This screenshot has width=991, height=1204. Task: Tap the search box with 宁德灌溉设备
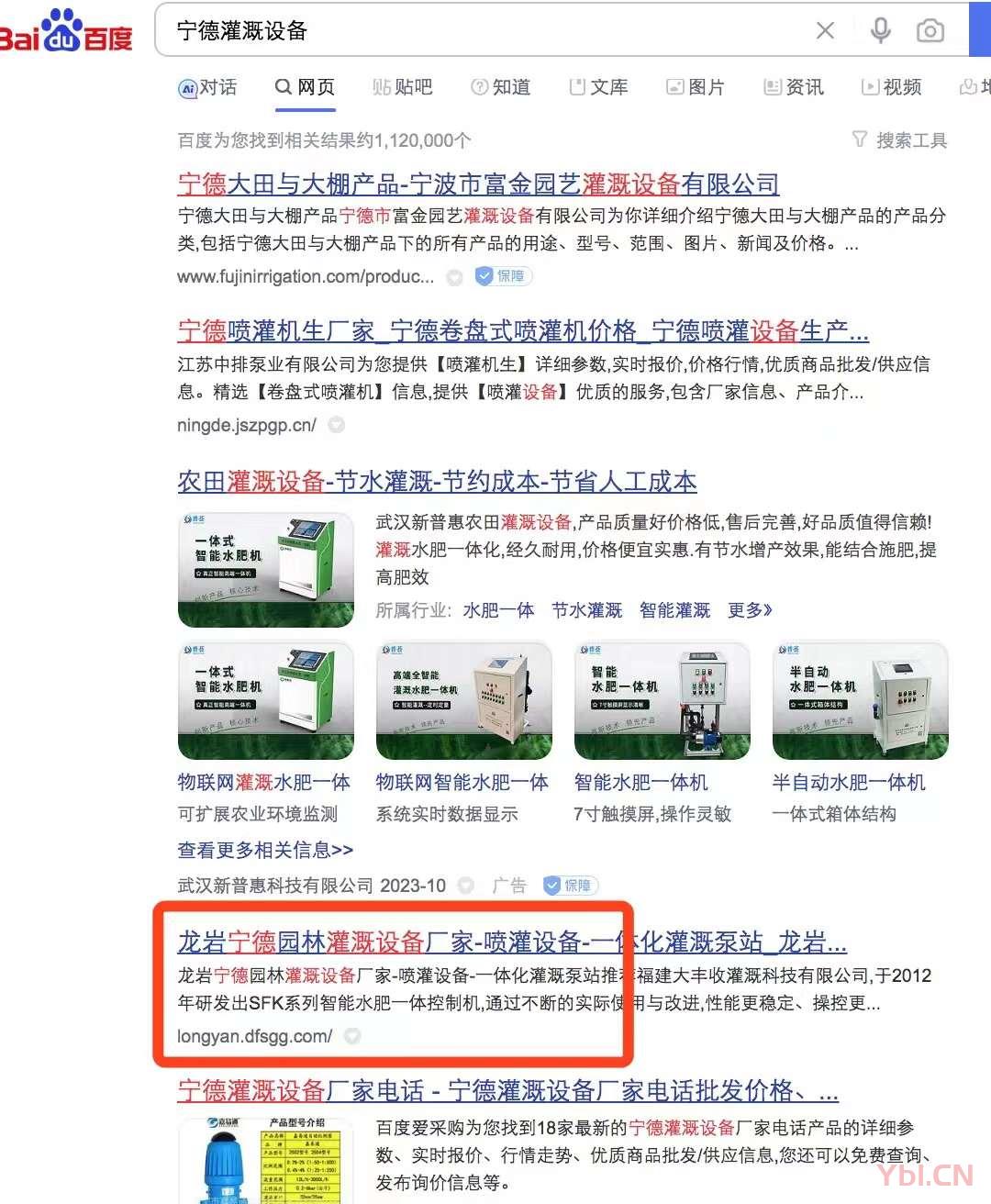pyautogui.click(x=459, y=30)
